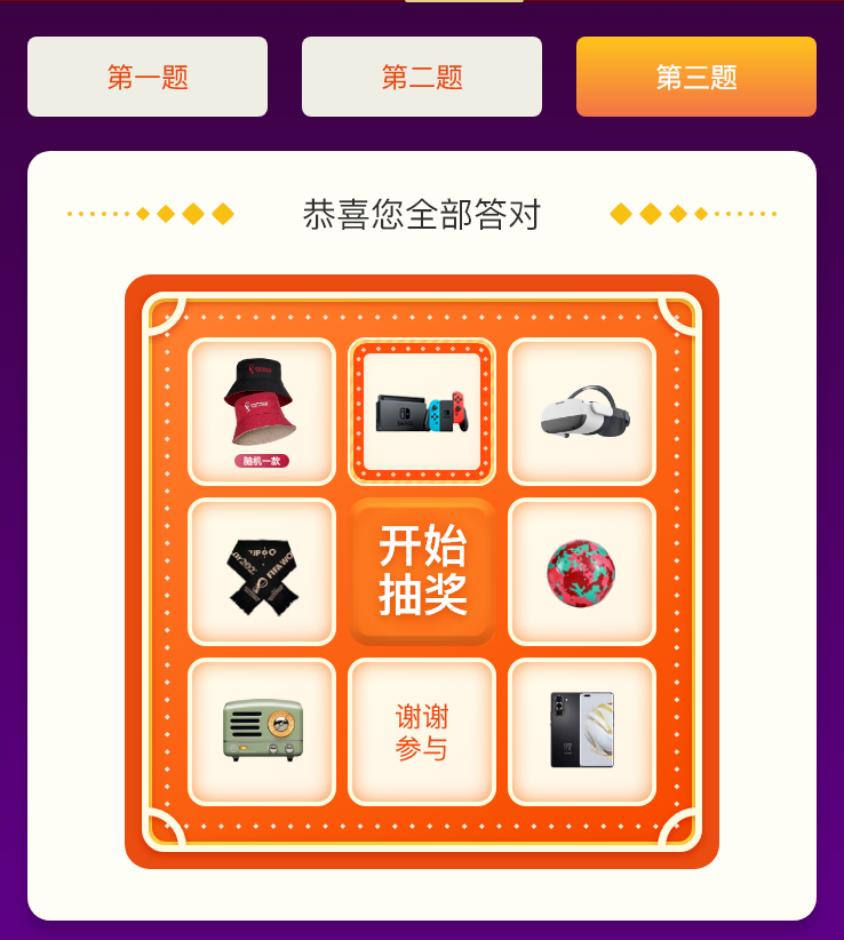Image resolution: width=844 pixels, height=940 pixels.
Task: Select the smartphone prize image
Action: tap(581, 730)
